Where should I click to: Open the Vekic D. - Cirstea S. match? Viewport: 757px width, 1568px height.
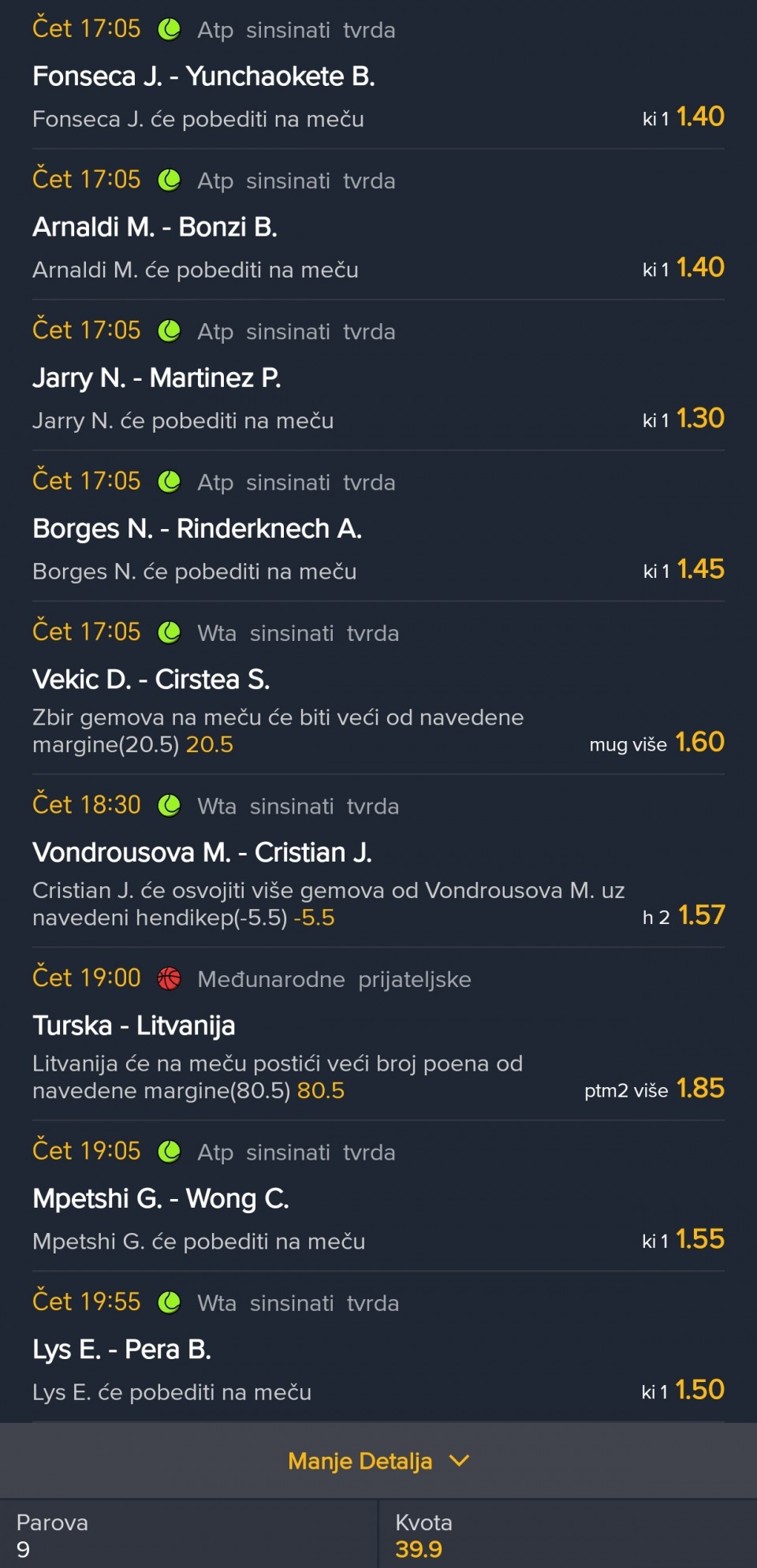(151, 680)
